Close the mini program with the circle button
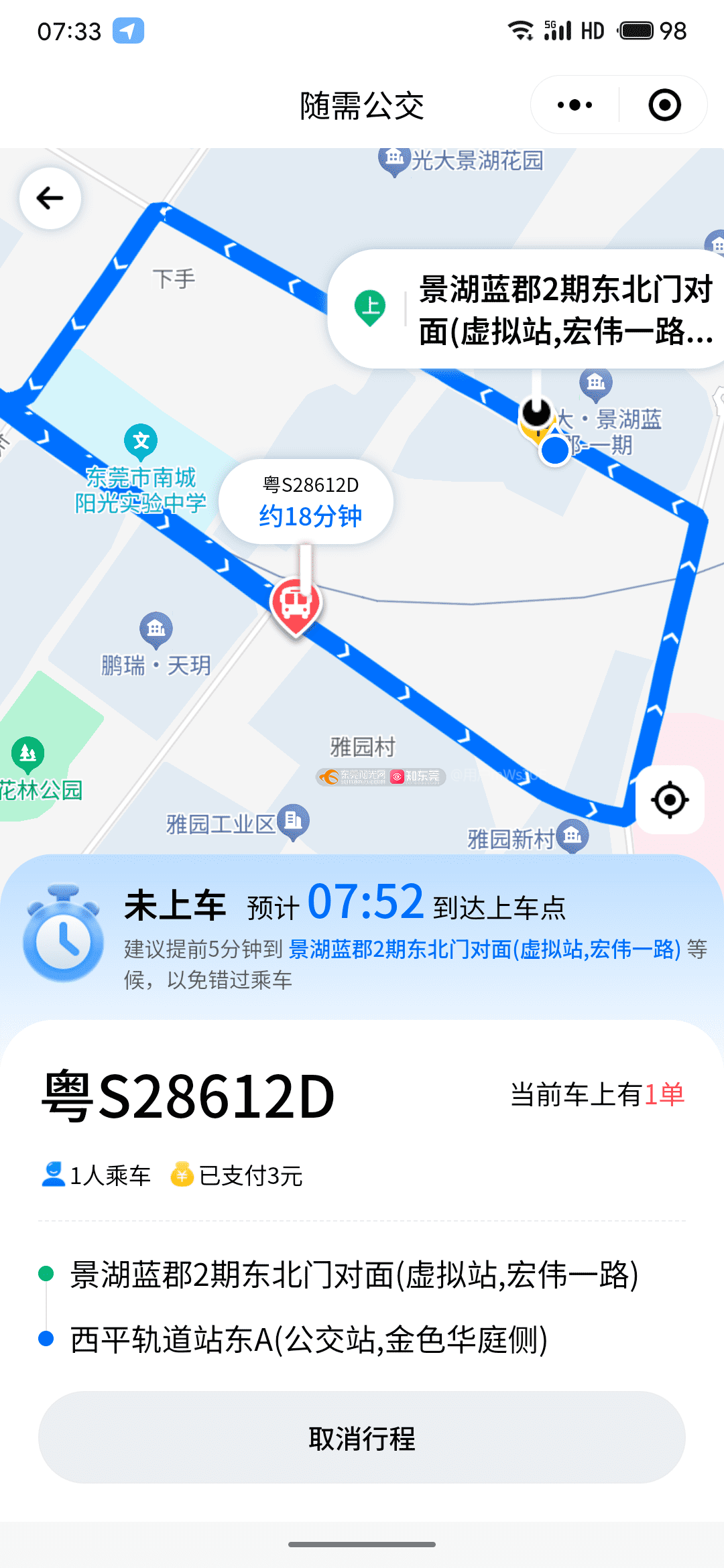The width and height of the screenshot is (724, 1568). 664,105
